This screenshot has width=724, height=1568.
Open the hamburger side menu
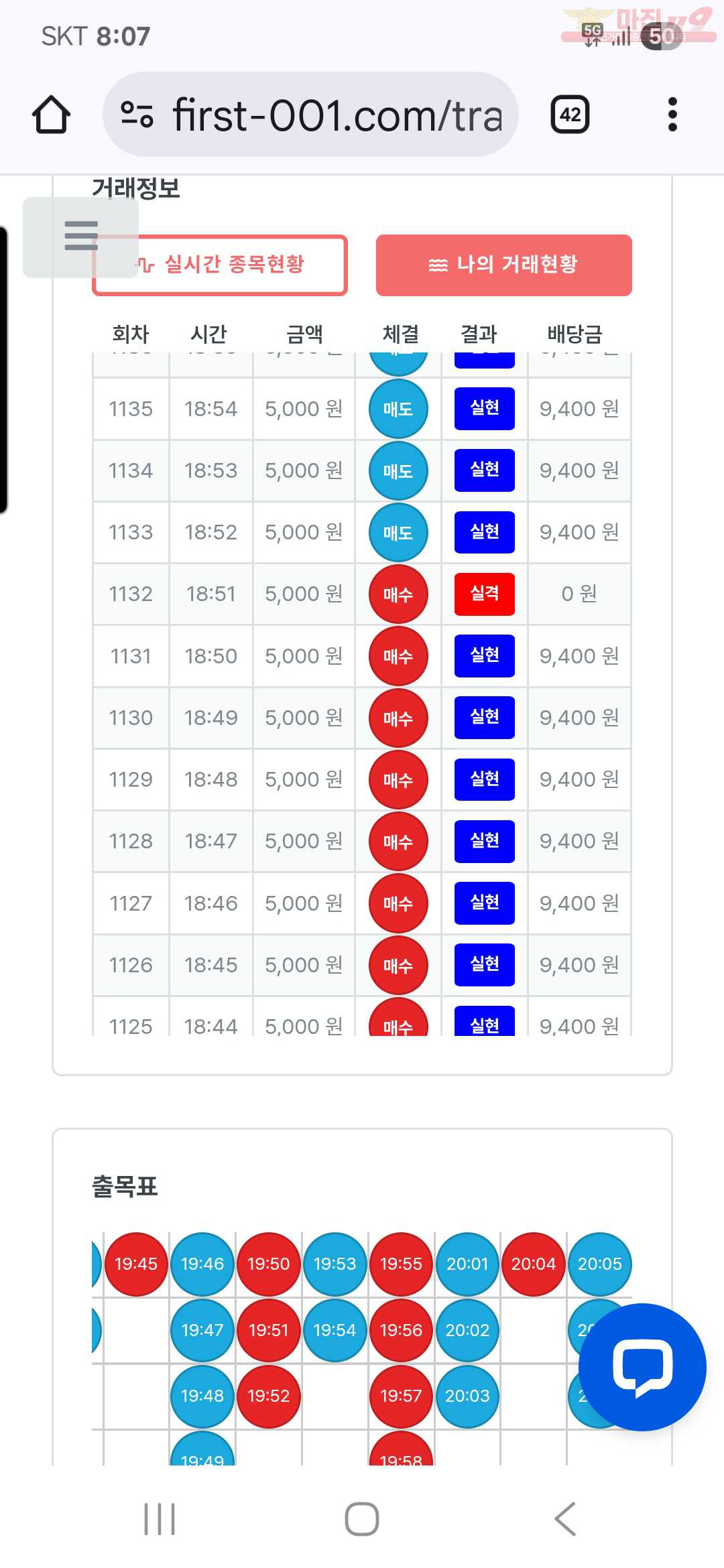[80, 236]
